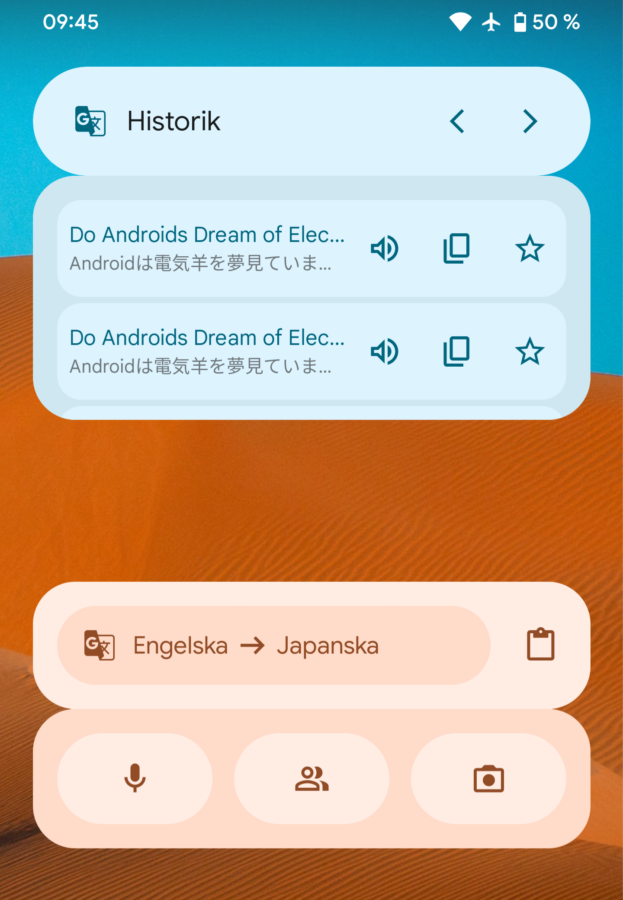Go to next history page arrow

pos(530,122)
